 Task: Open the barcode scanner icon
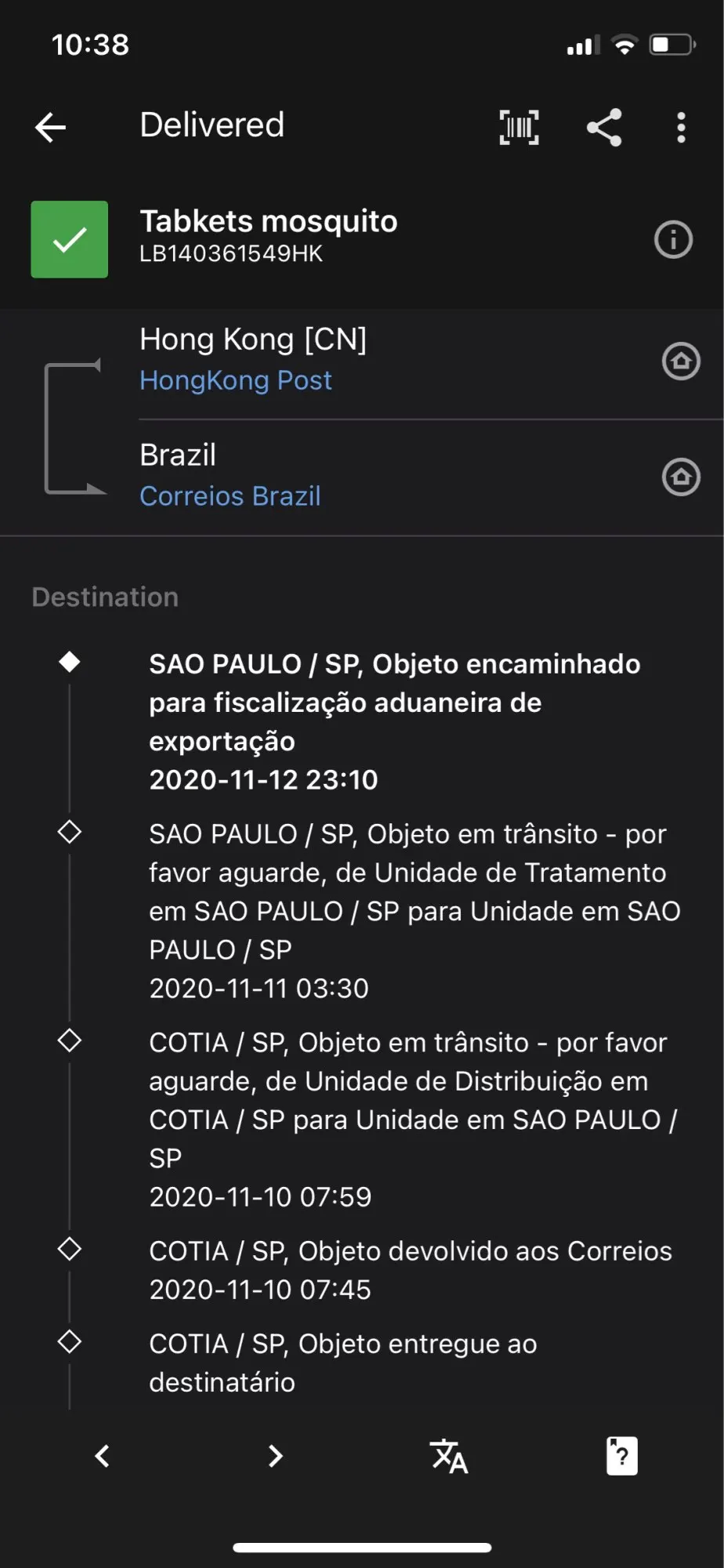click(x=519, y=127)
